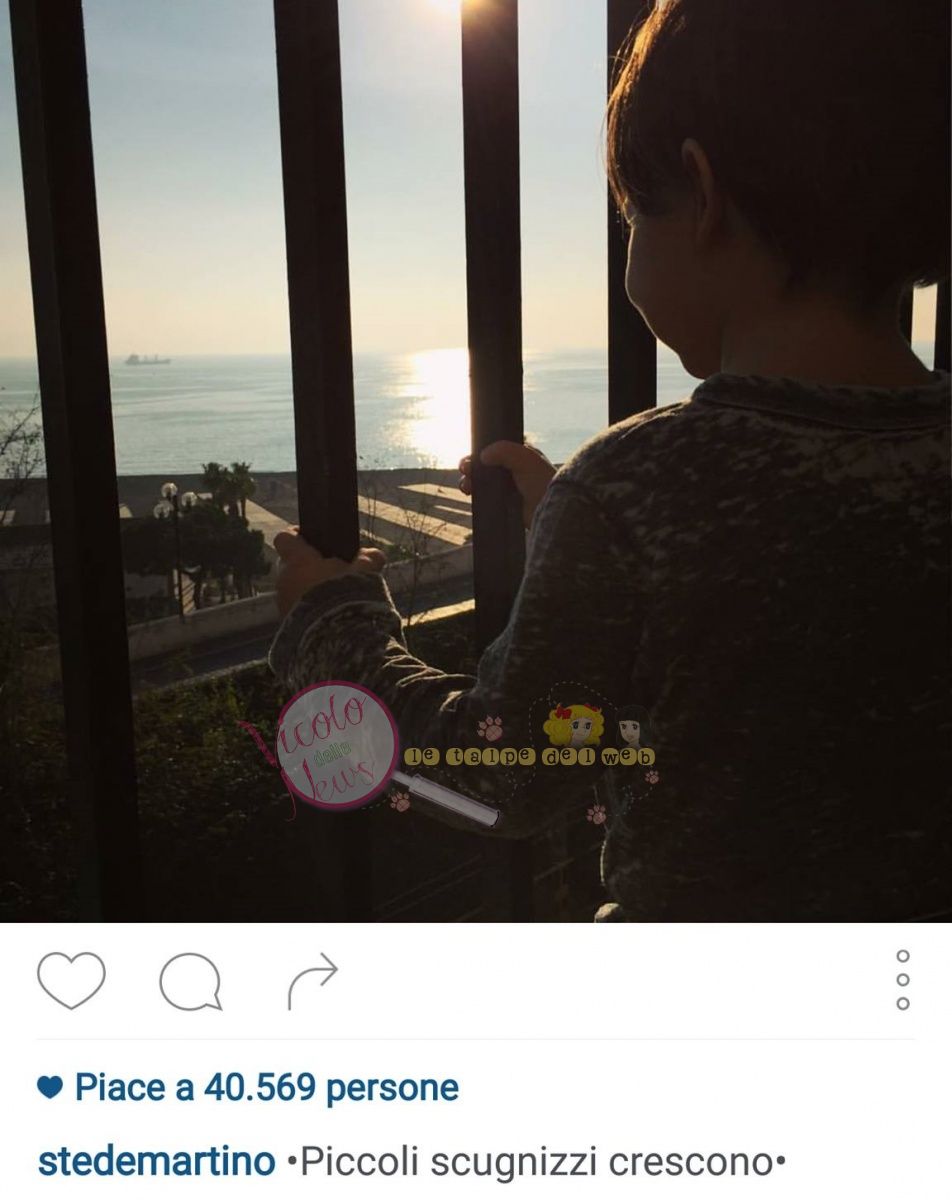This screenshot has width=952, height=1200.
Task: View the 40.569 people who liked this
Action: point(266,1088)
